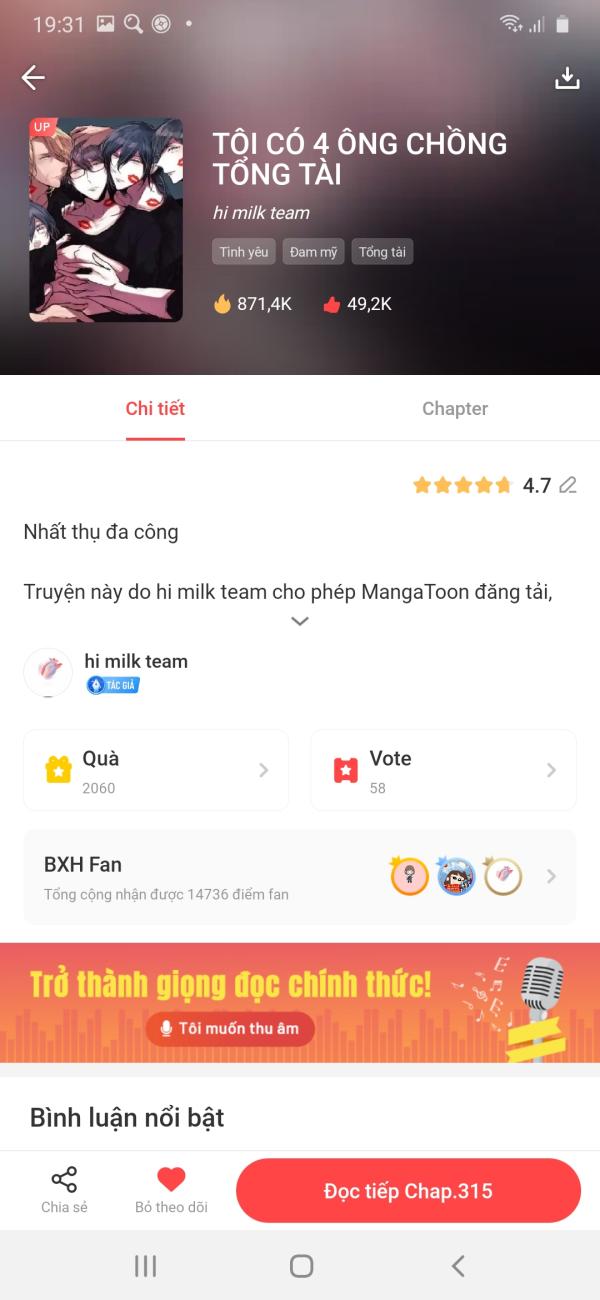600x1300 pixels.
Task: Download the comic with the download icon
Action: point(567,78)
